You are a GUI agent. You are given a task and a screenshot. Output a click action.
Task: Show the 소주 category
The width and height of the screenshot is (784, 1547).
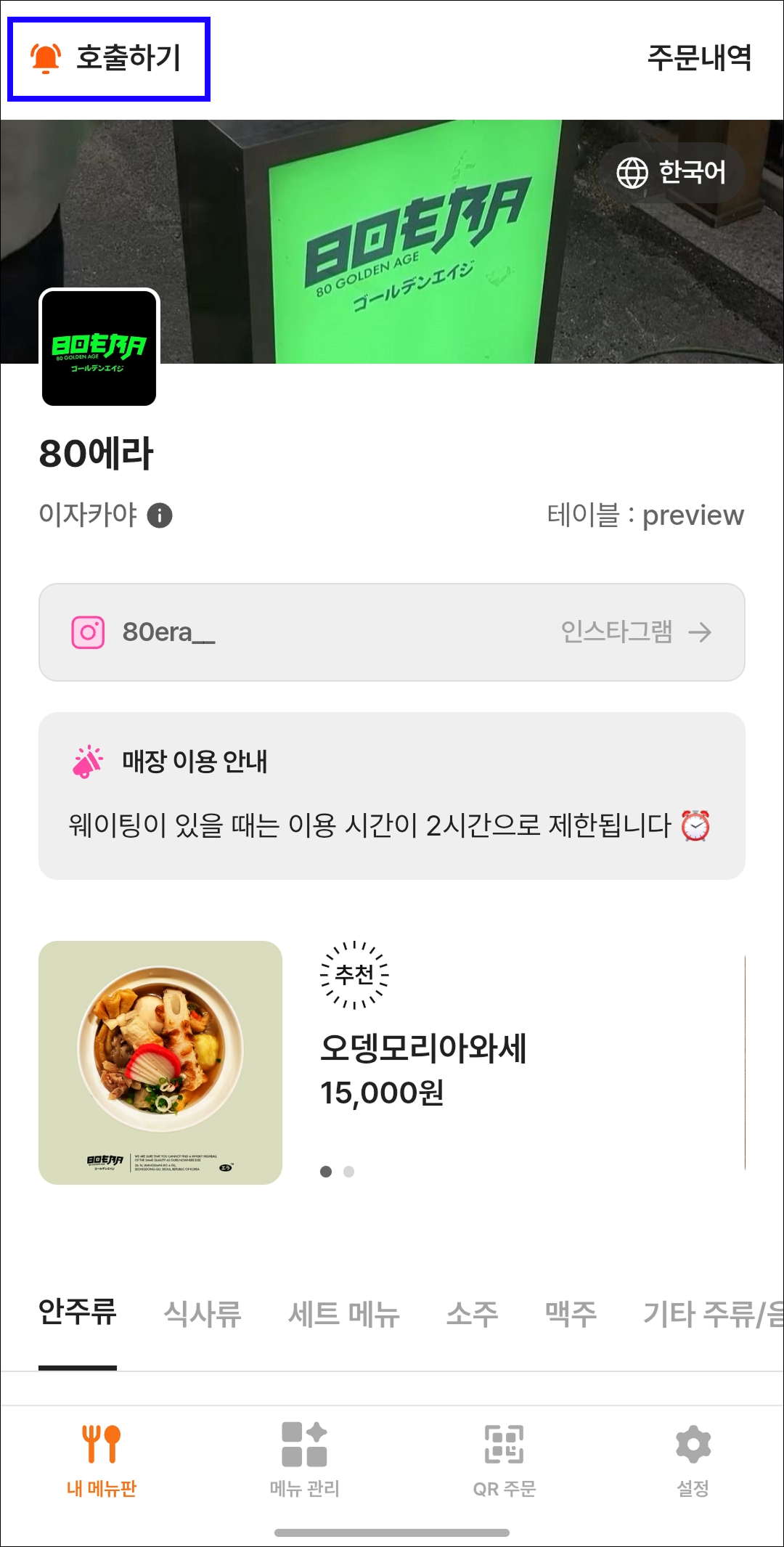pos(473,1314)
